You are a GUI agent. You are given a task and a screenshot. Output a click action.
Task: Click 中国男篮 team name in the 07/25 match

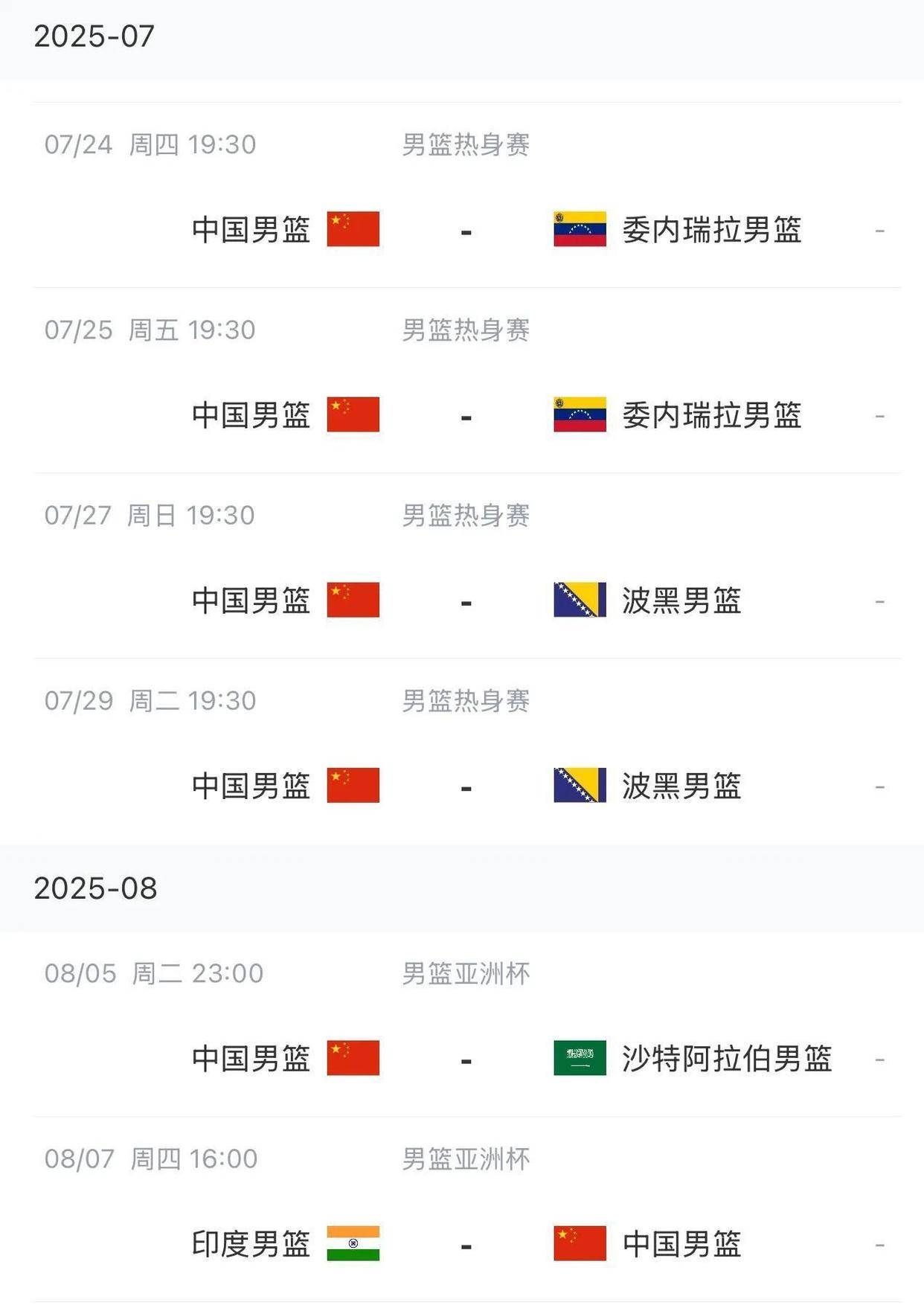tap(249, 416)
